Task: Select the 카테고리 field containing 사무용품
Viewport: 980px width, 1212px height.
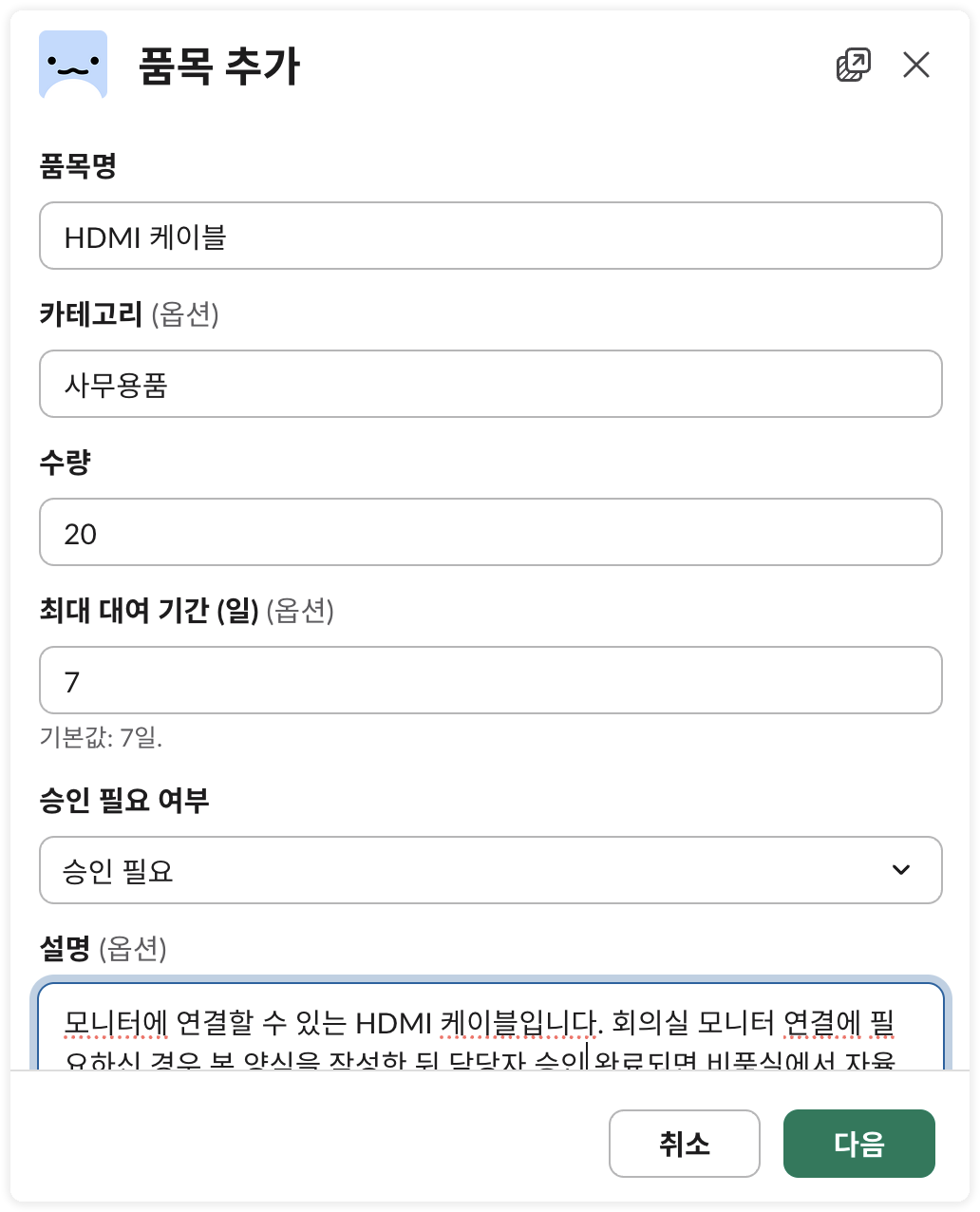Action: pyautogui.click(x=490, y=384)
